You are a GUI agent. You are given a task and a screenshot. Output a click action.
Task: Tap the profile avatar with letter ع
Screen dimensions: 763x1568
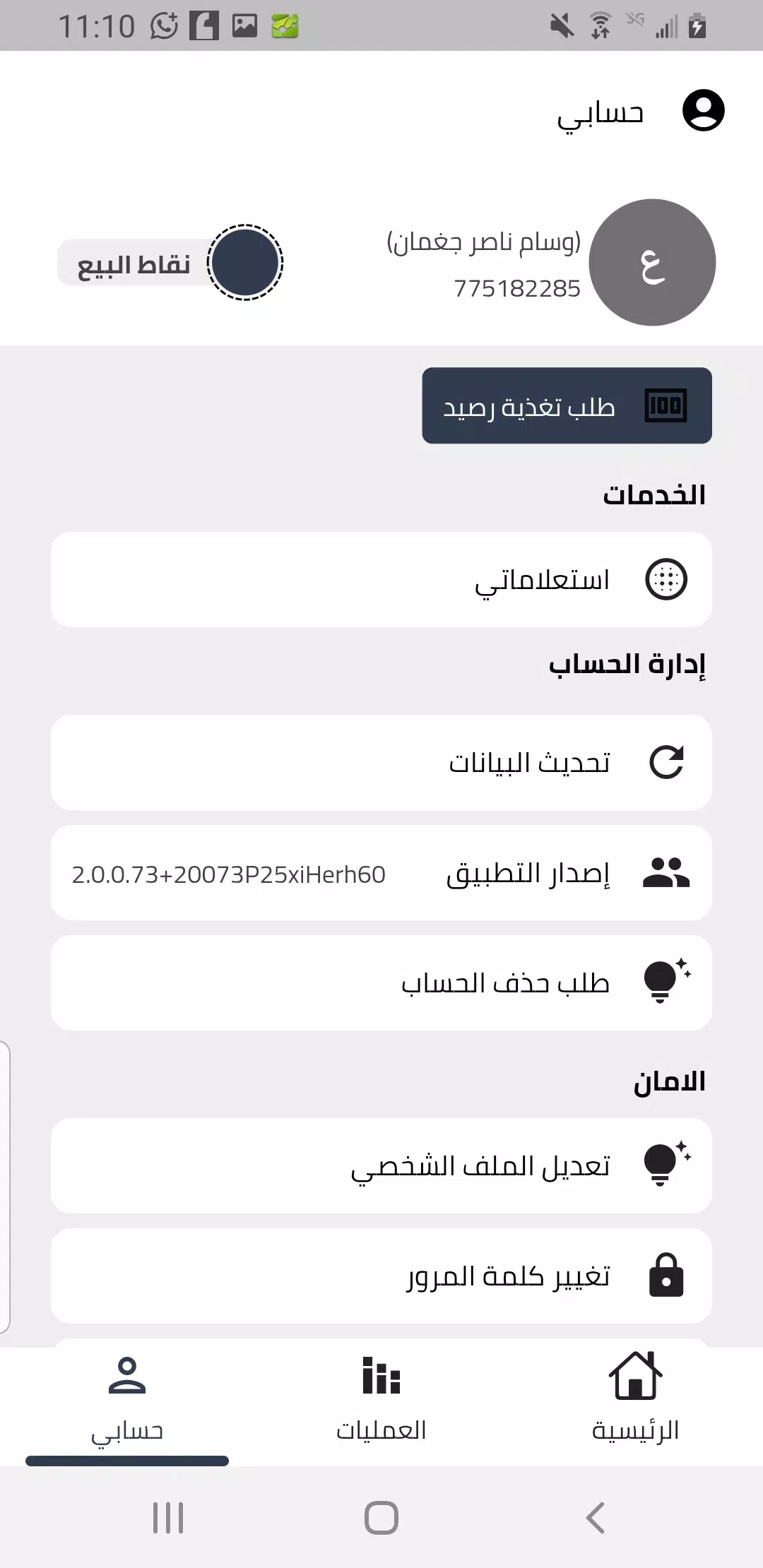click(x=652, y=263)
